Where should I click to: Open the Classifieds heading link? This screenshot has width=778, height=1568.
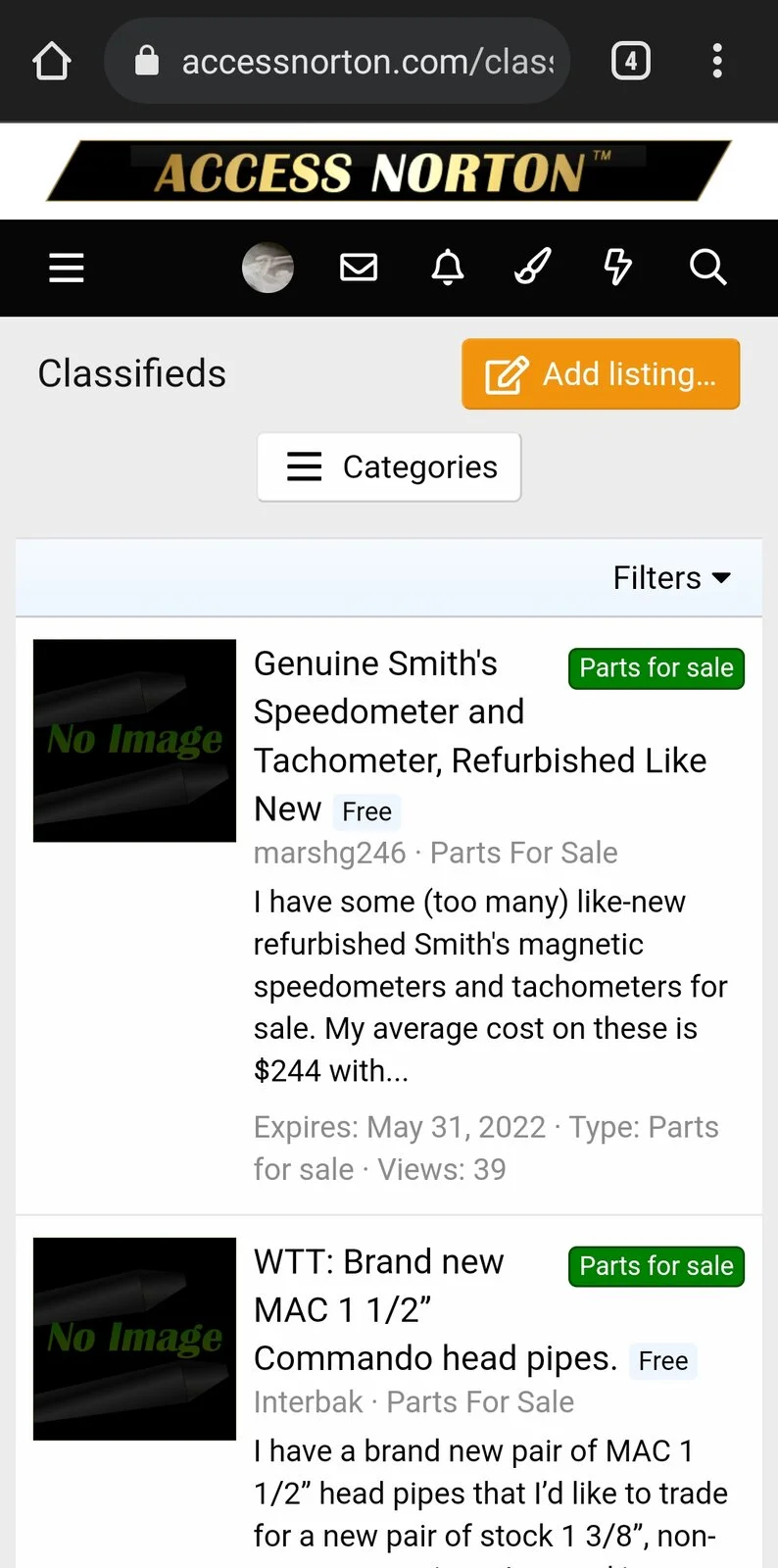131,372
